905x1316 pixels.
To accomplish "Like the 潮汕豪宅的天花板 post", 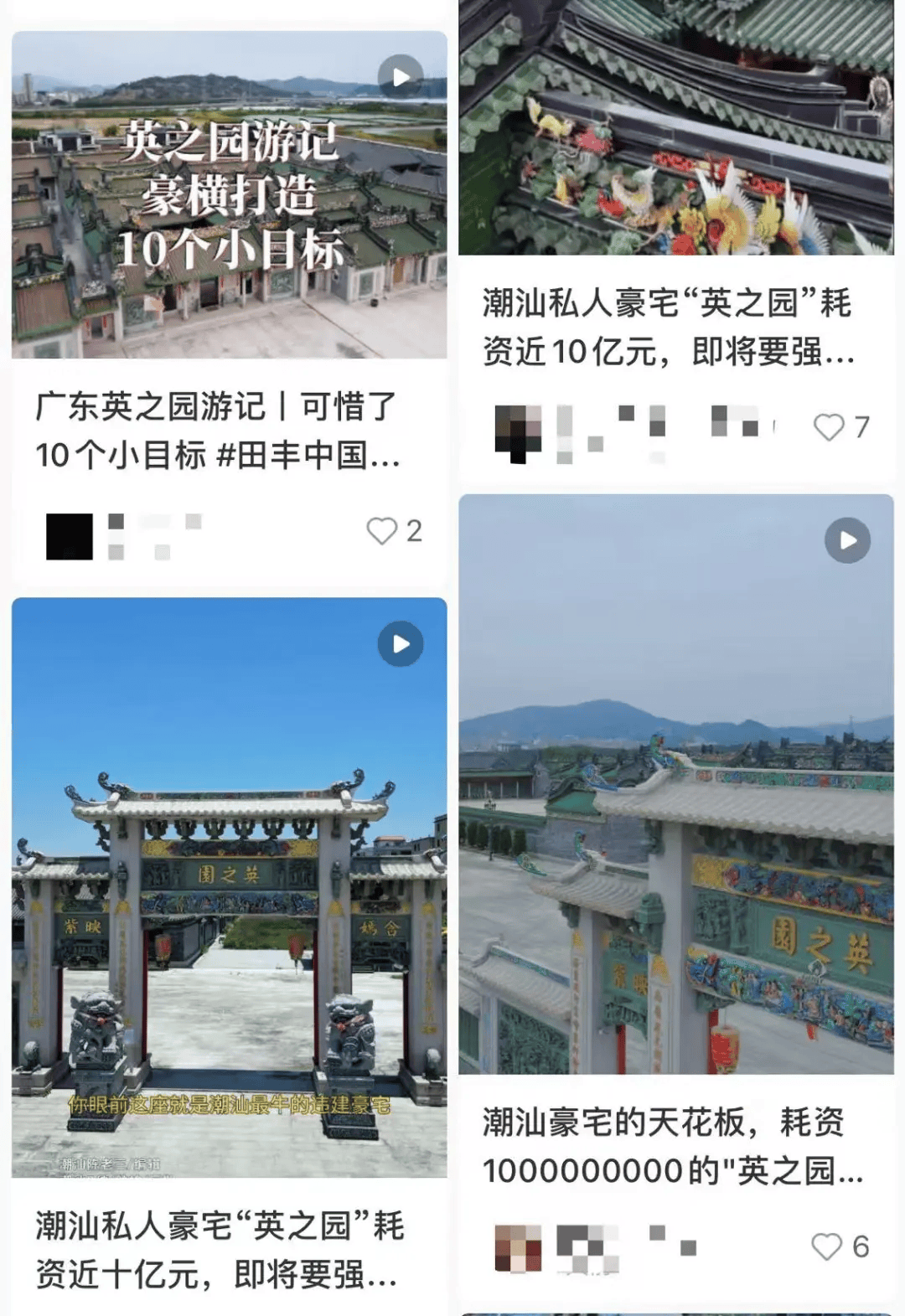I will (x=827, y=1246).
